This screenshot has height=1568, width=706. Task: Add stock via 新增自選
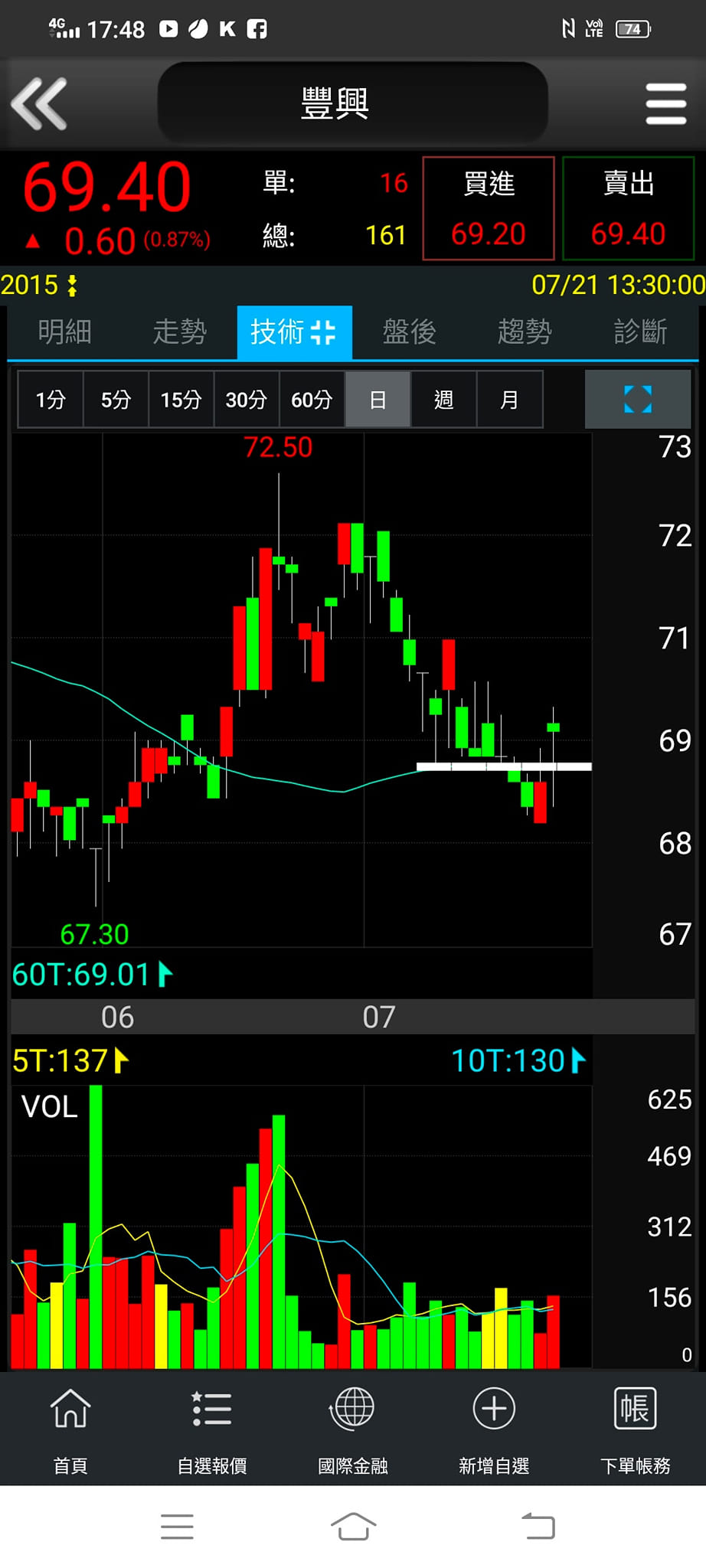click(x=494, y=1429)
